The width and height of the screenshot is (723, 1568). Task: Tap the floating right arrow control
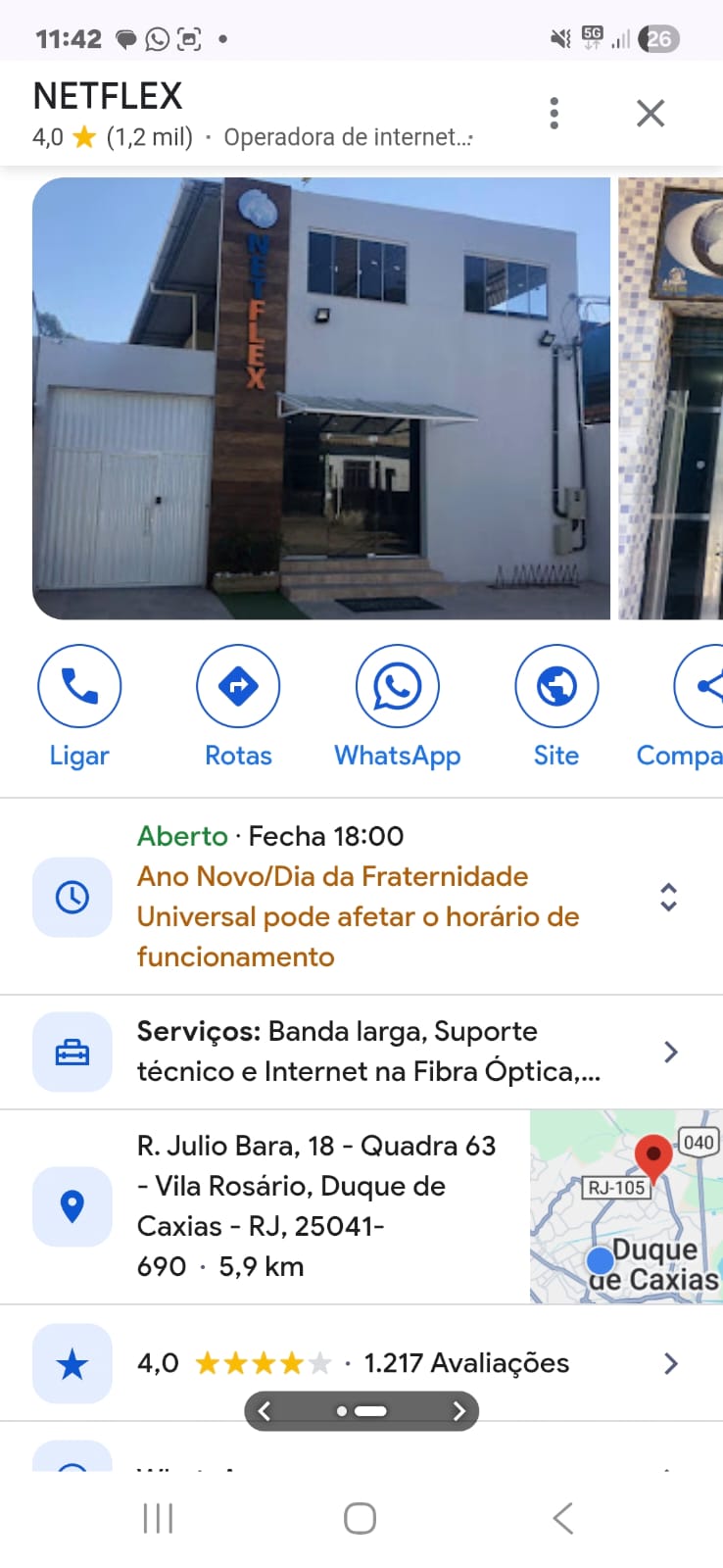458,1411
